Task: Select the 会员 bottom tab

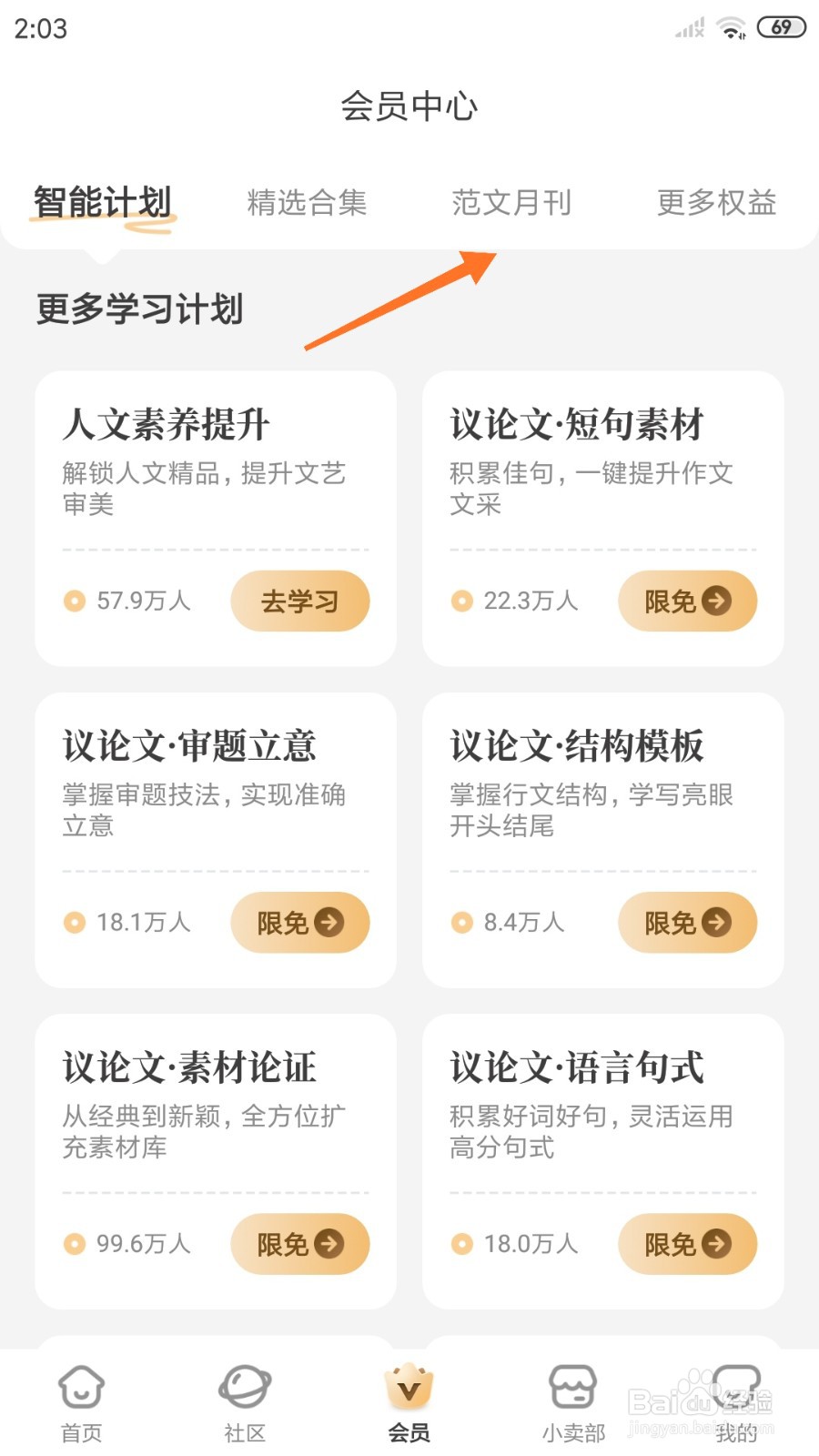Action: pyautogui.click(x=409, y=1404)
